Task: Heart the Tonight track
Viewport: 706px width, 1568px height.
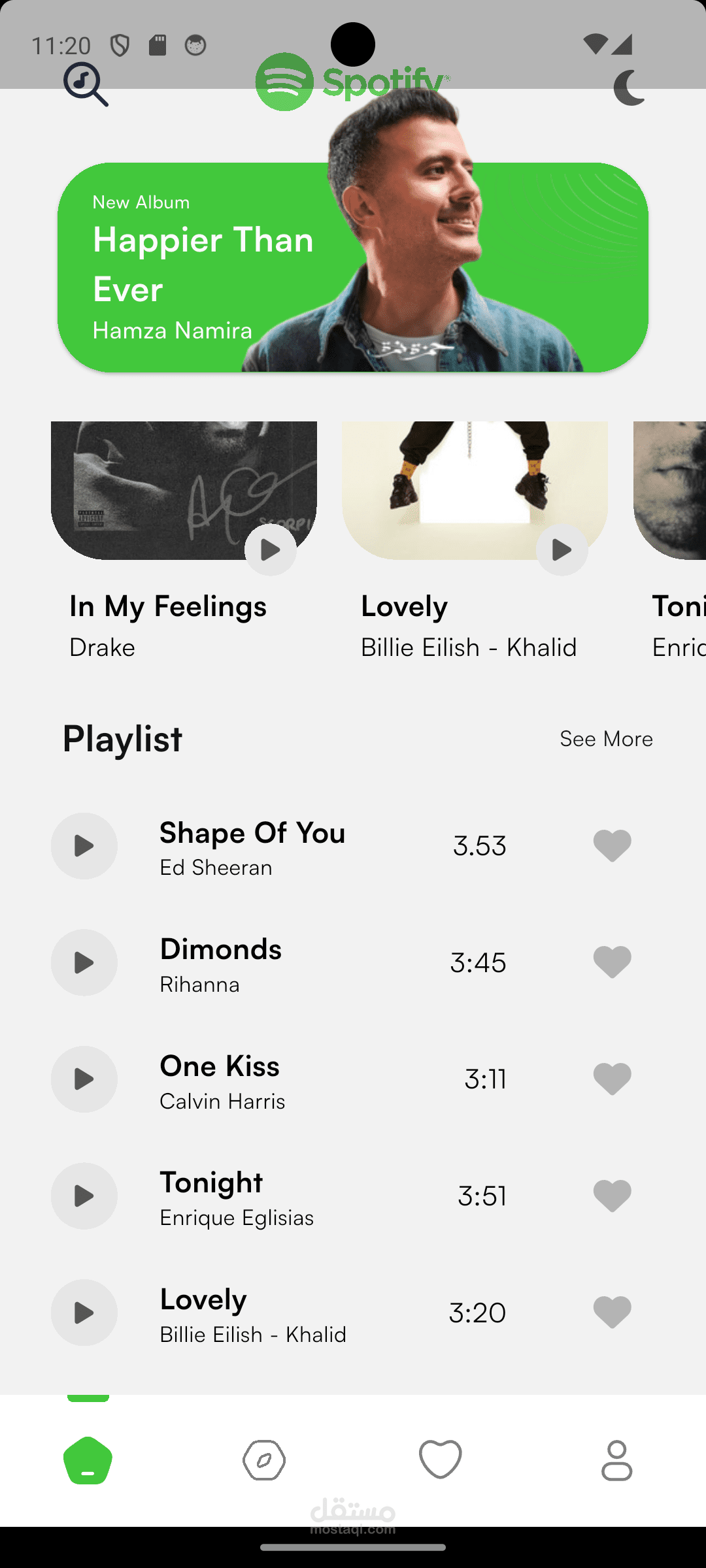Action: point(612,1196)
